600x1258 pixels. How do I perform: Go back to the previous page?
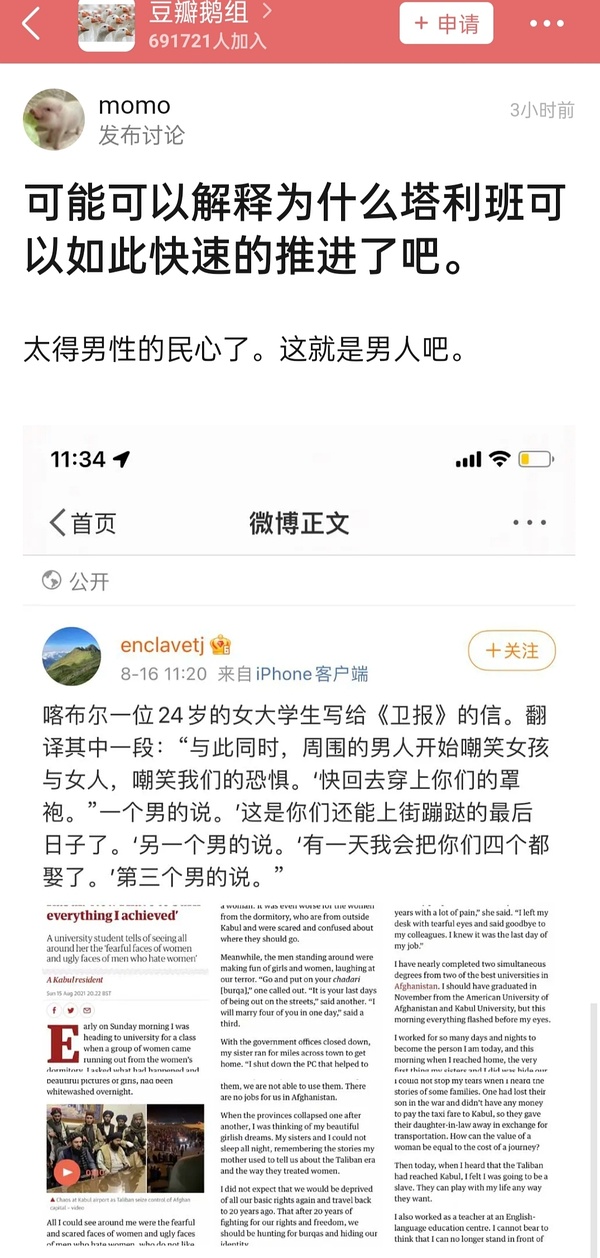30,25
